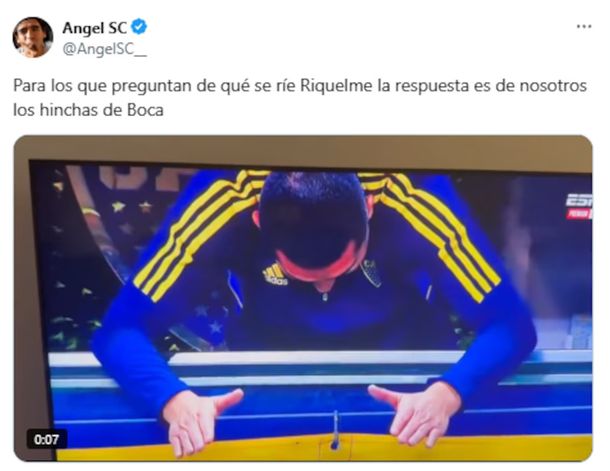Open Angel SC's profile picture
The image size is (610, 471).
pos(32,37)
